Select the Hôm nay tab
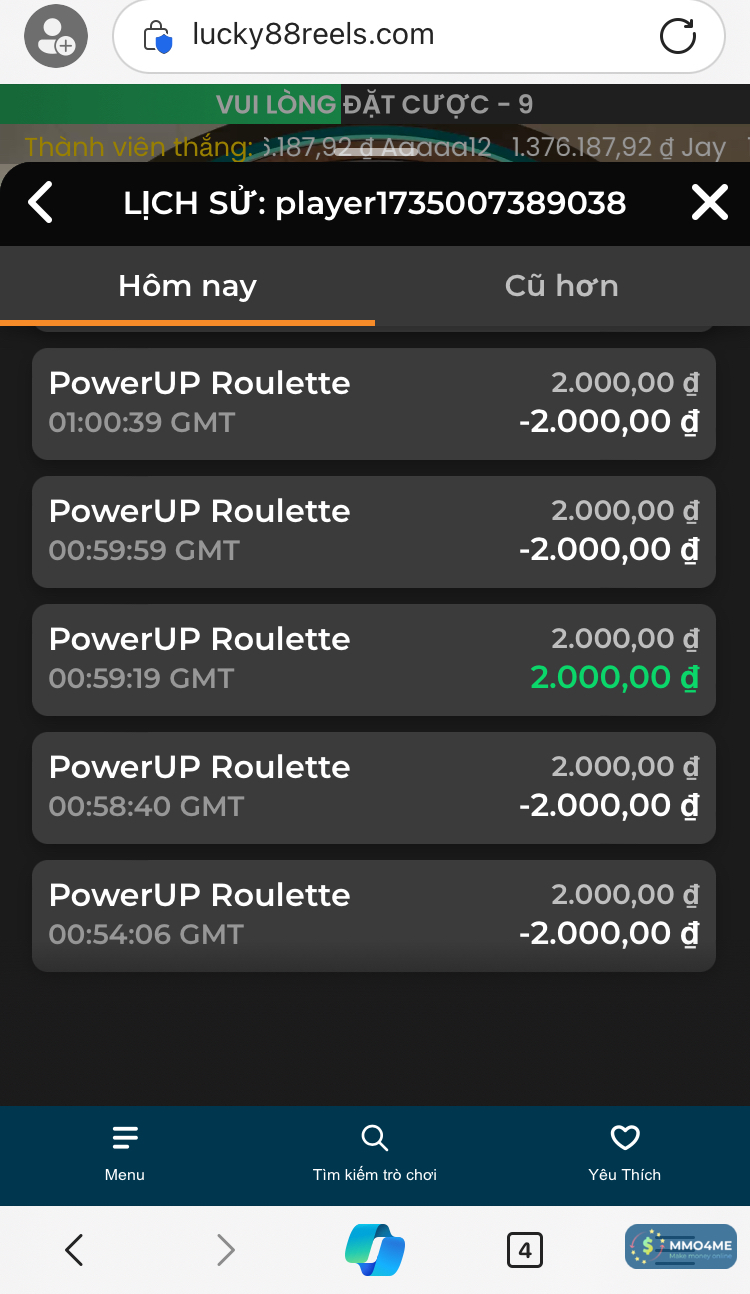 187,286
